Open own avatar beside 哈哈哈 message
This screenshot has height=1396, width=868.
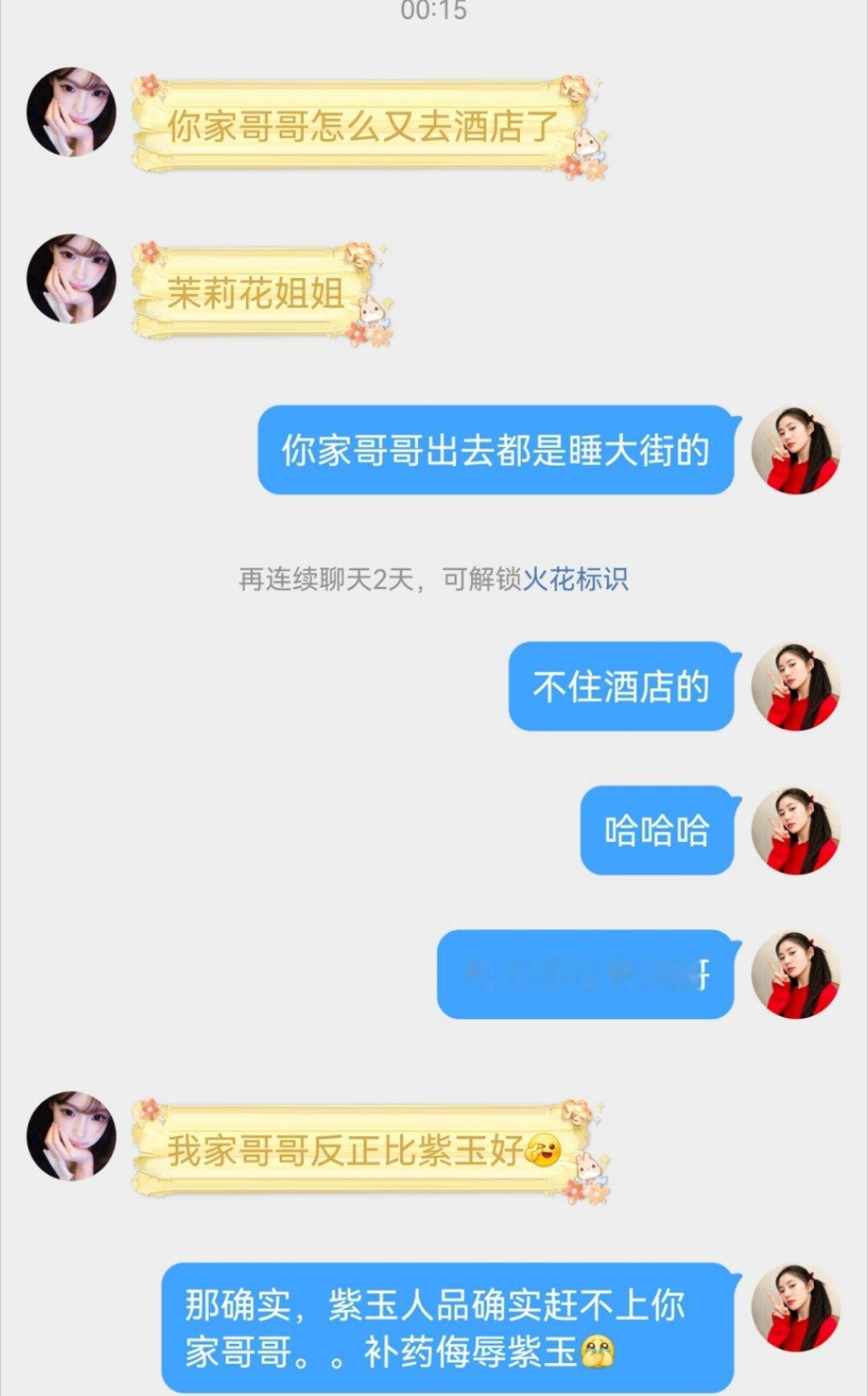click(x=796, y=831)
